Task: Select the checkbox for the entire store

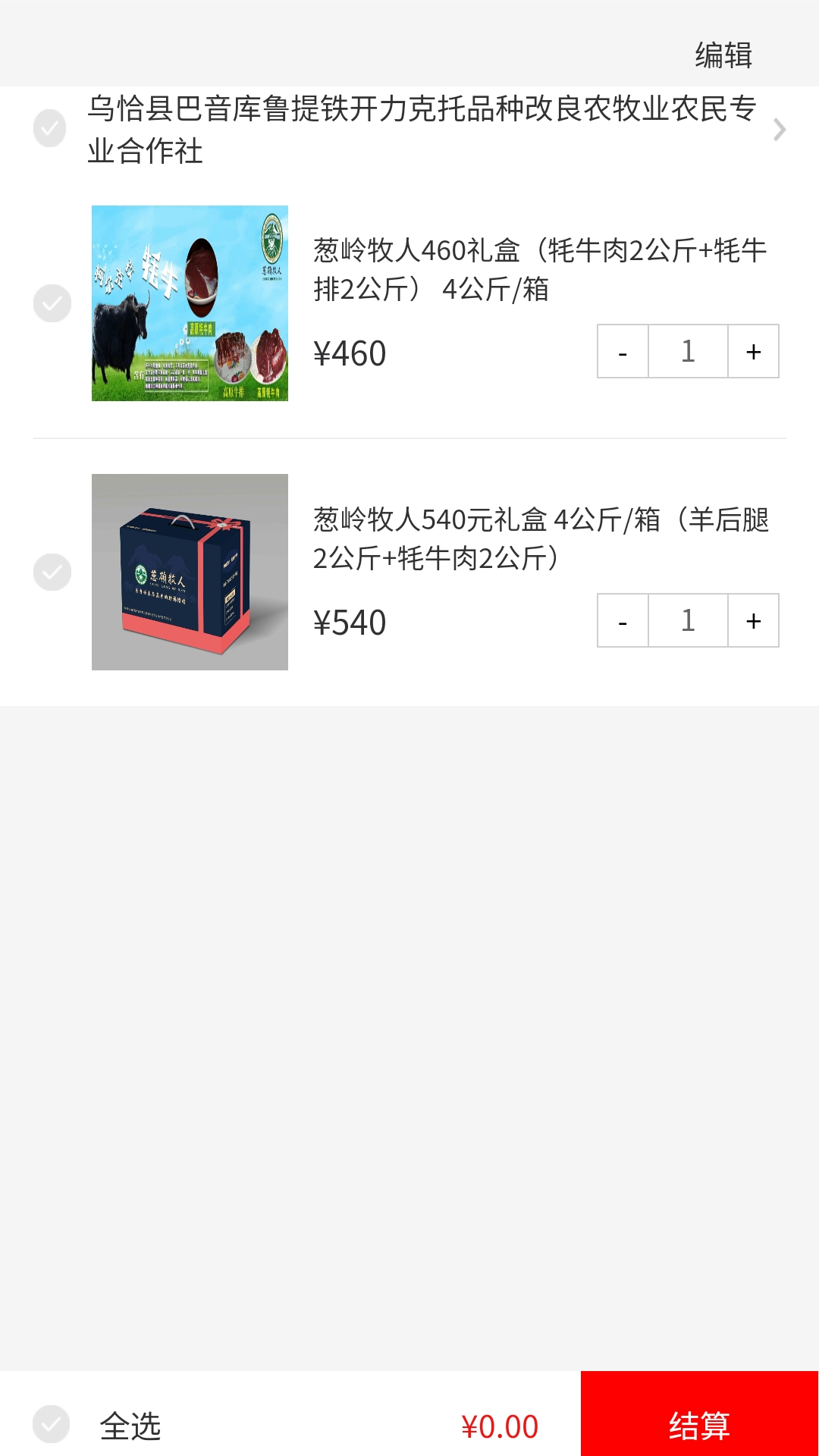Action: 50,130
